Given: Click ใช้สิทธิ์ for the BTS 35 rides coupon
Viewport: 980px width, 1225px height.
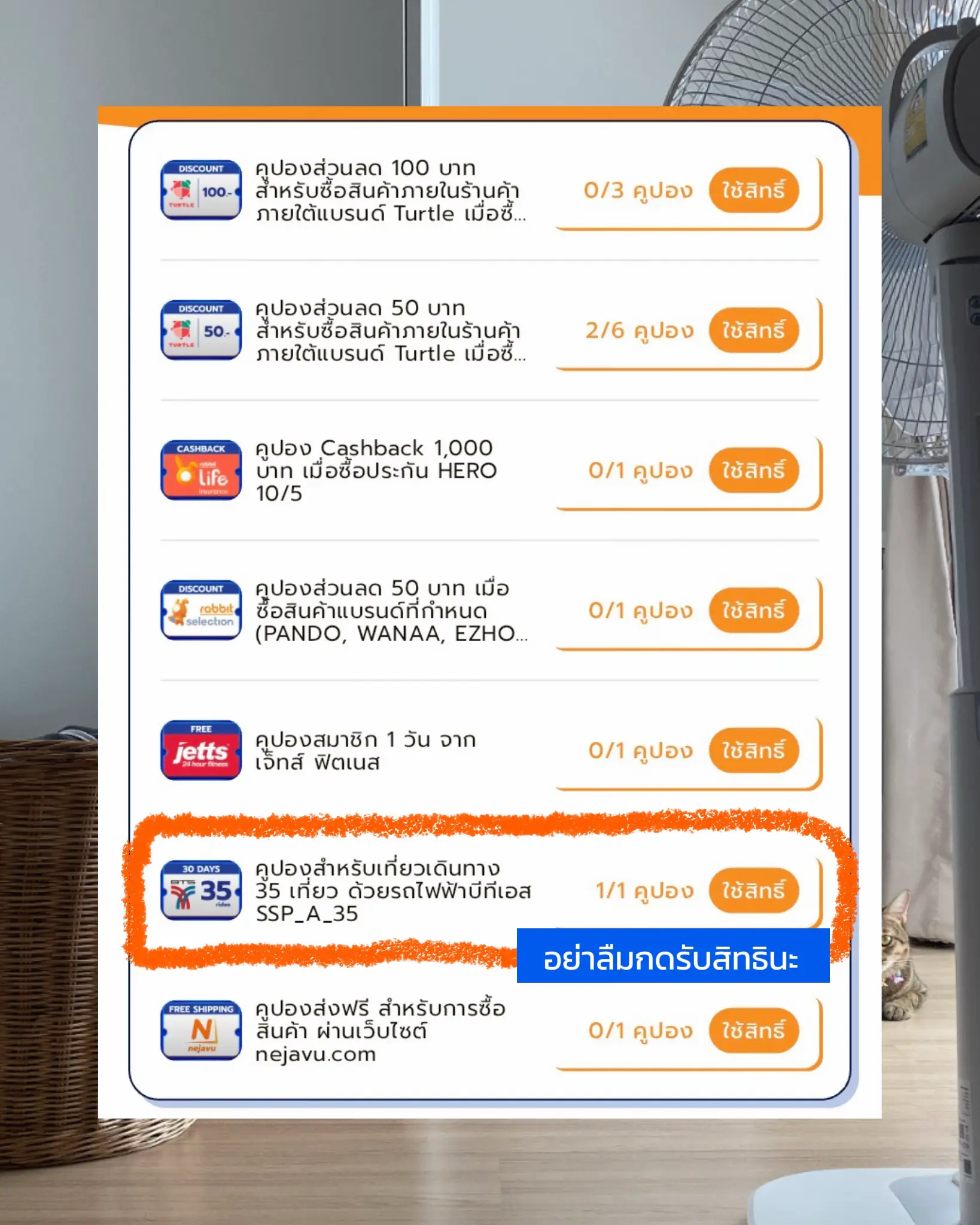Looking at the screenshot, I should click(x=754, y=891).
